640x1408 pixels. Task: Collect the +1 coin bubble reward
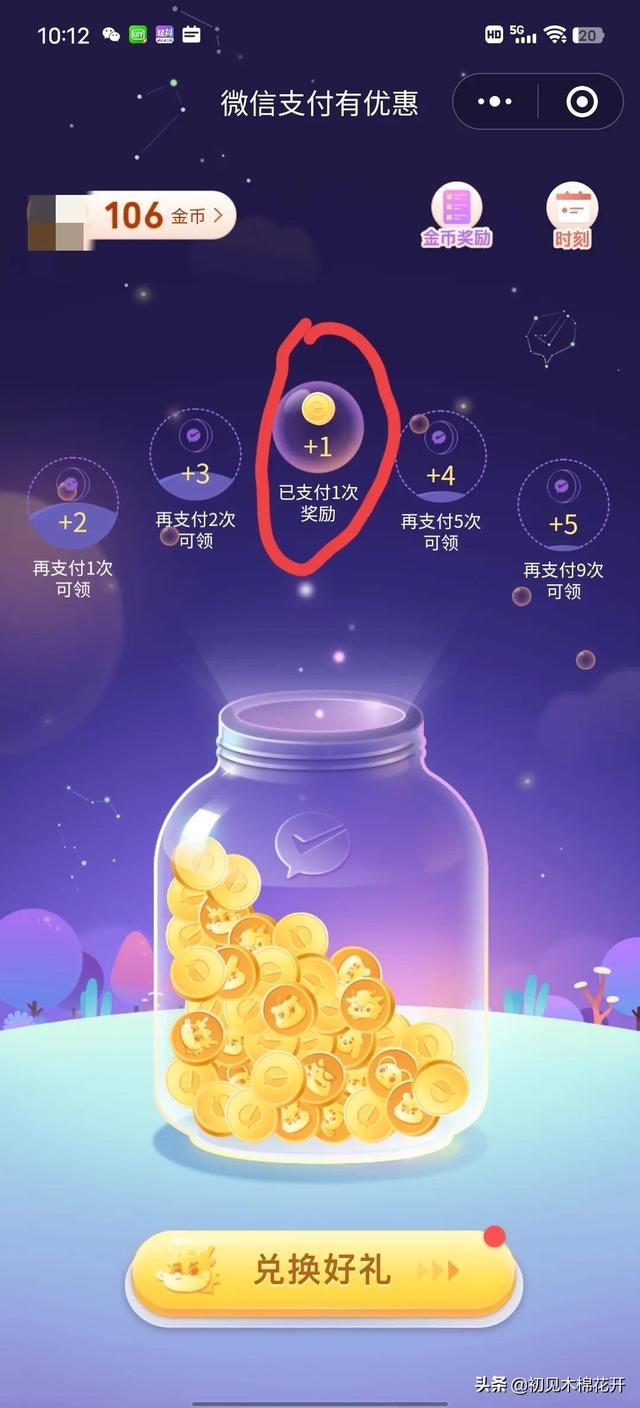click(x=318, y=432)
